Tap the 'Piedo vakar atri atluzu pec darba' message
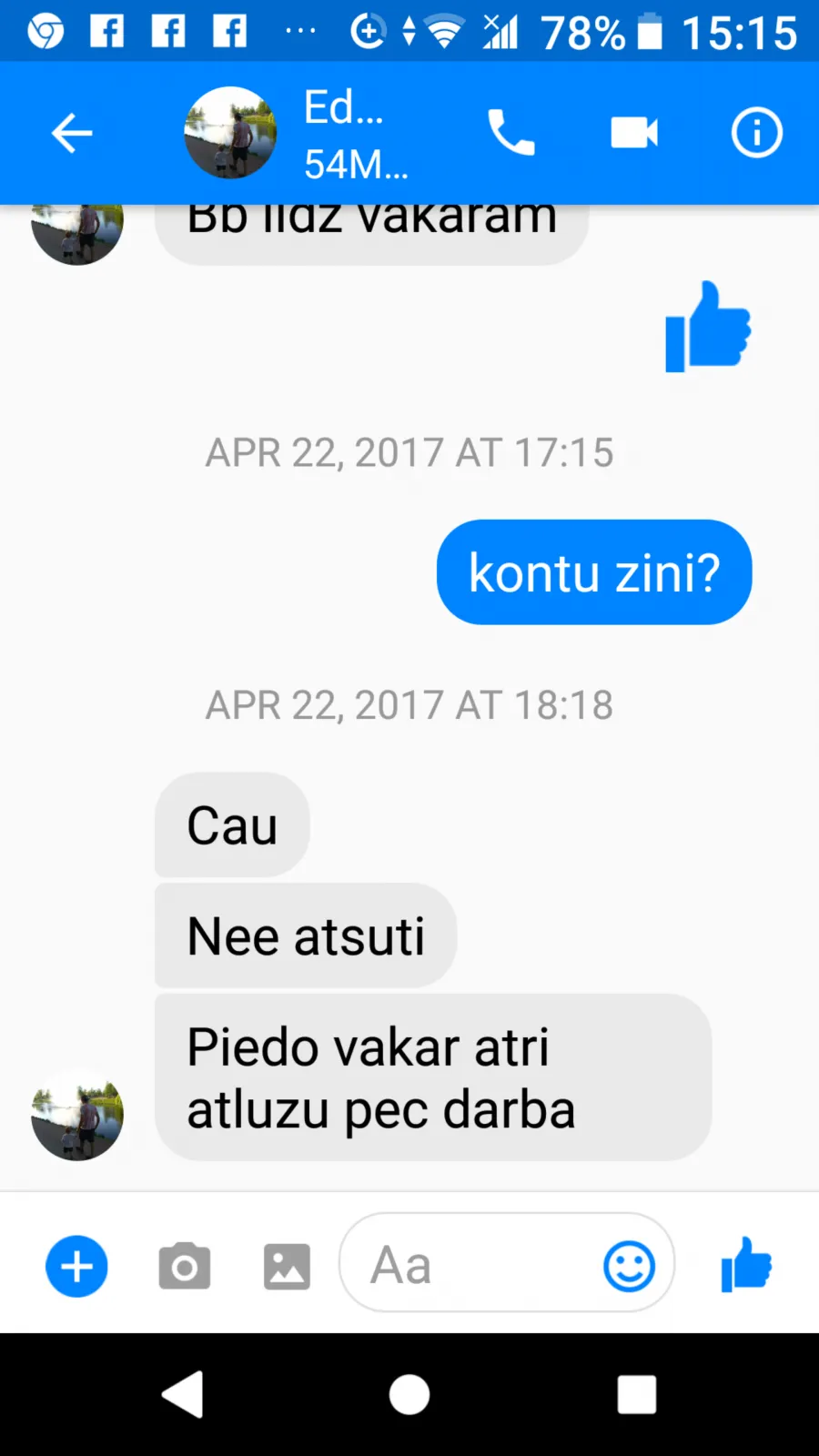819x1456 pixels. coord(433,1077)
